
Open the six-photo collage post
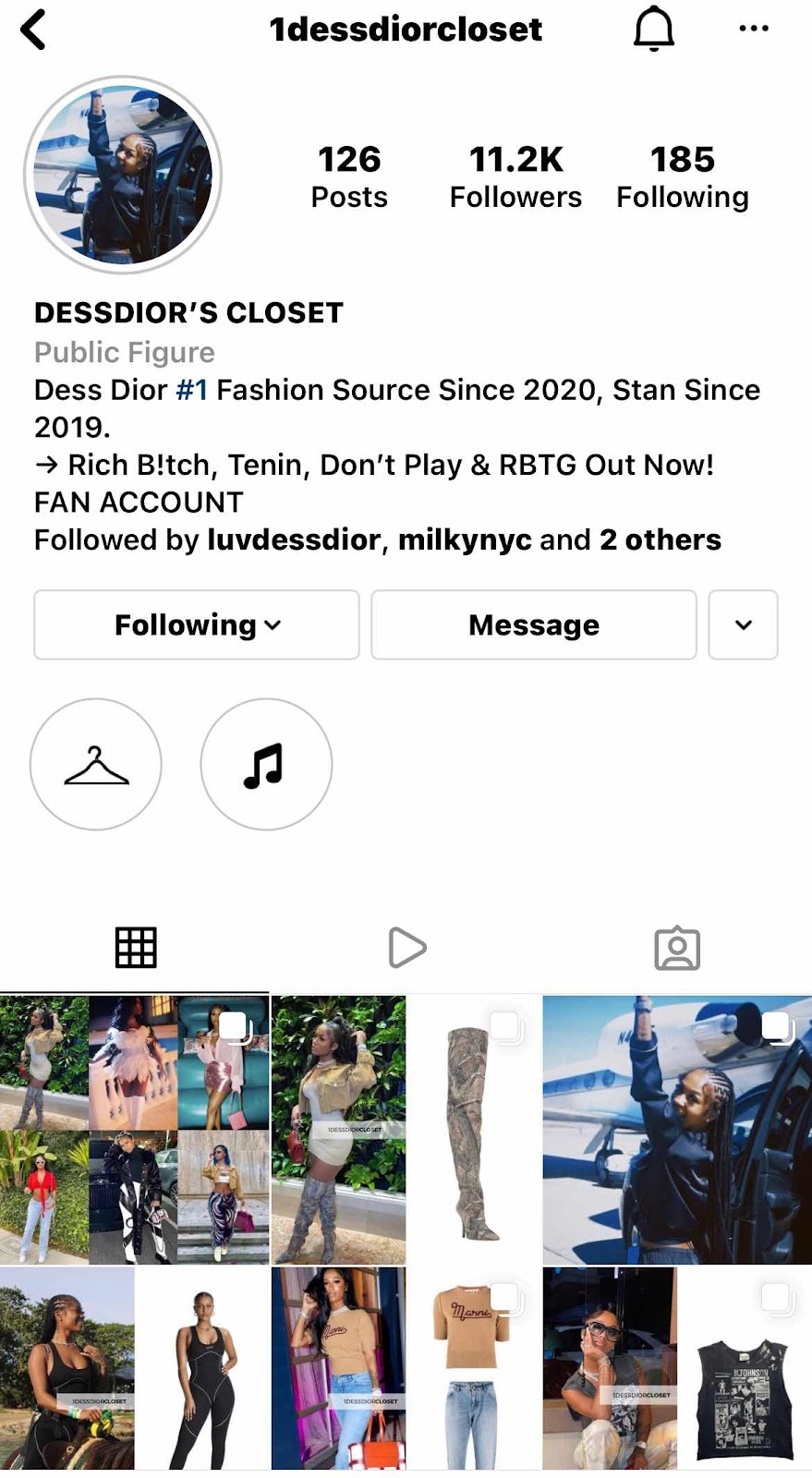(x=134, y=1130)
